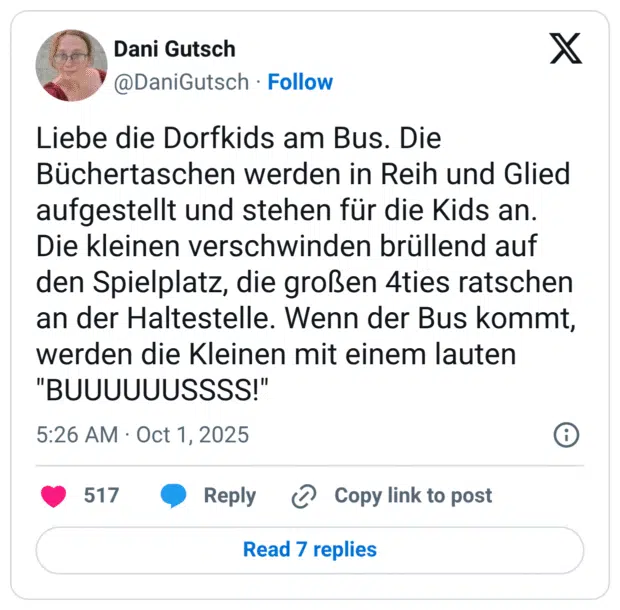The height and width of the screenshot is (610, 620).
Task: Open the 5:26 AM · Oct 1, 2025 timestamp
Action: 143,435
